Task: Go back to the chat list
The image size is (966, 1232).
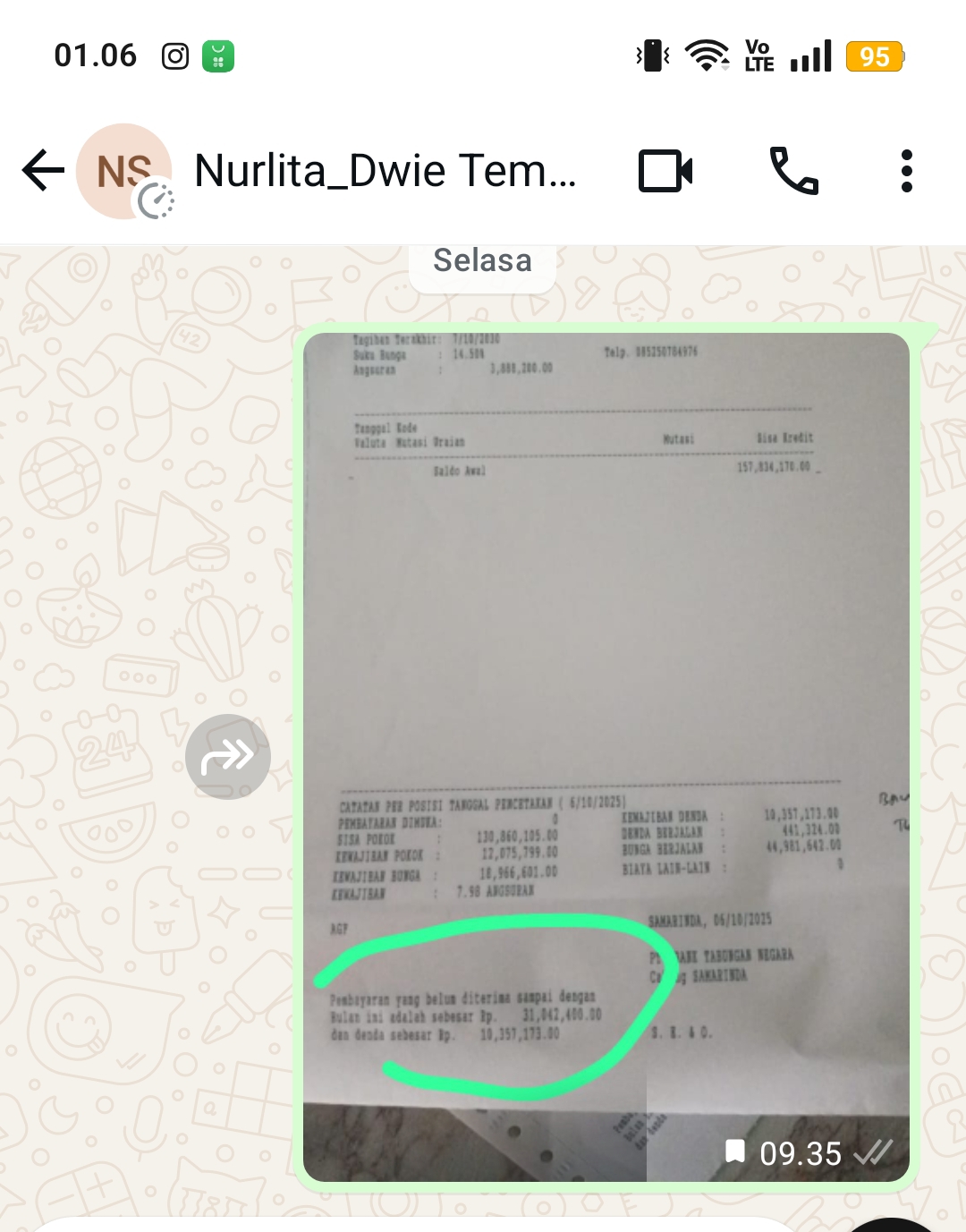Action: [x=42, y=170]
